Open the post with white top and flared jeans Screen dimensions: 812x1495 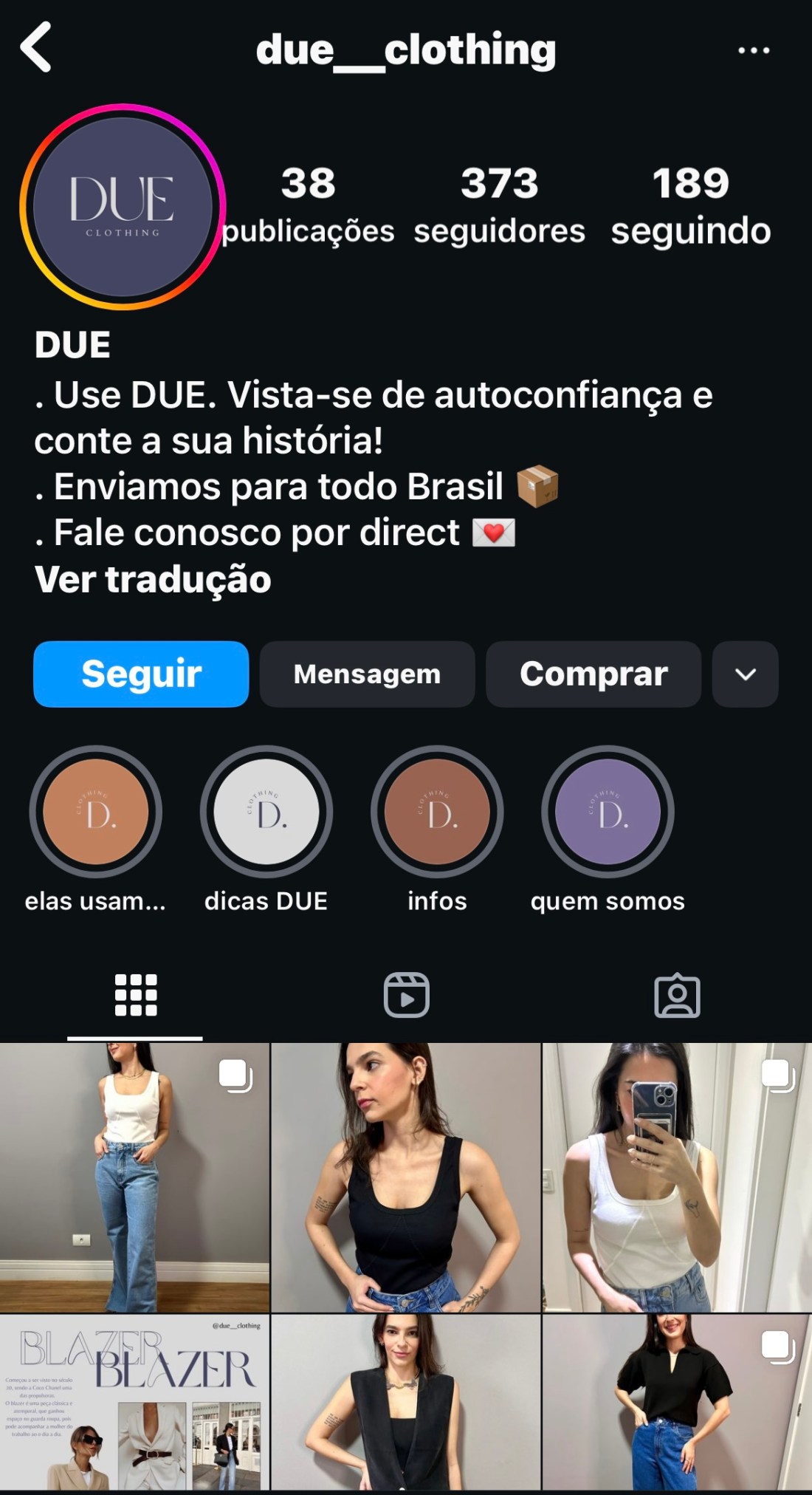134,1177
